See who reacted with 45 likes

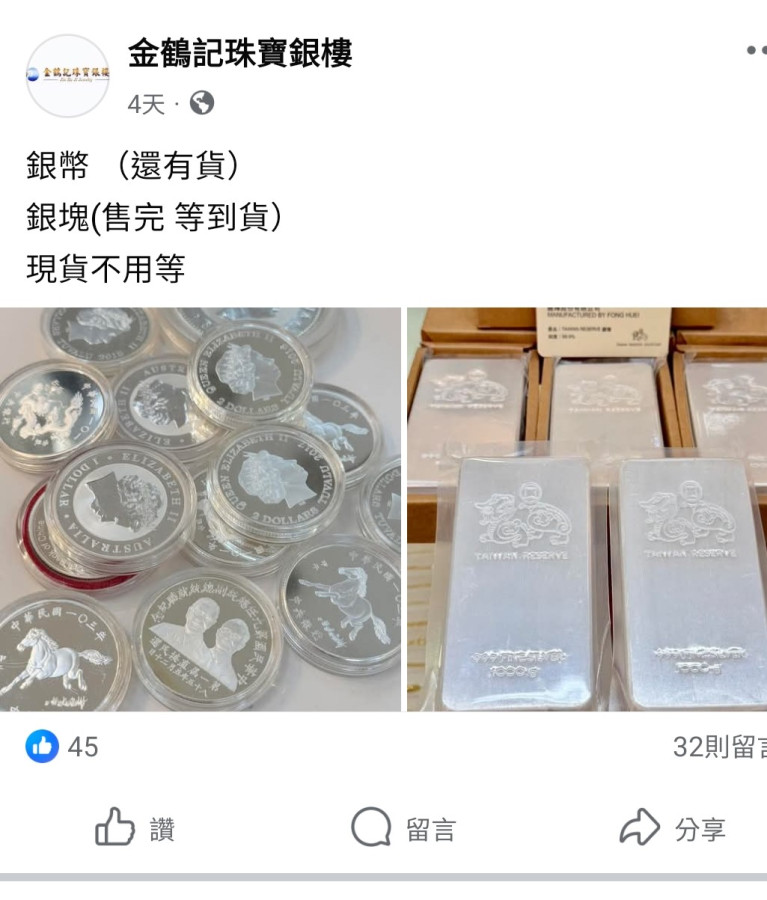62,746
